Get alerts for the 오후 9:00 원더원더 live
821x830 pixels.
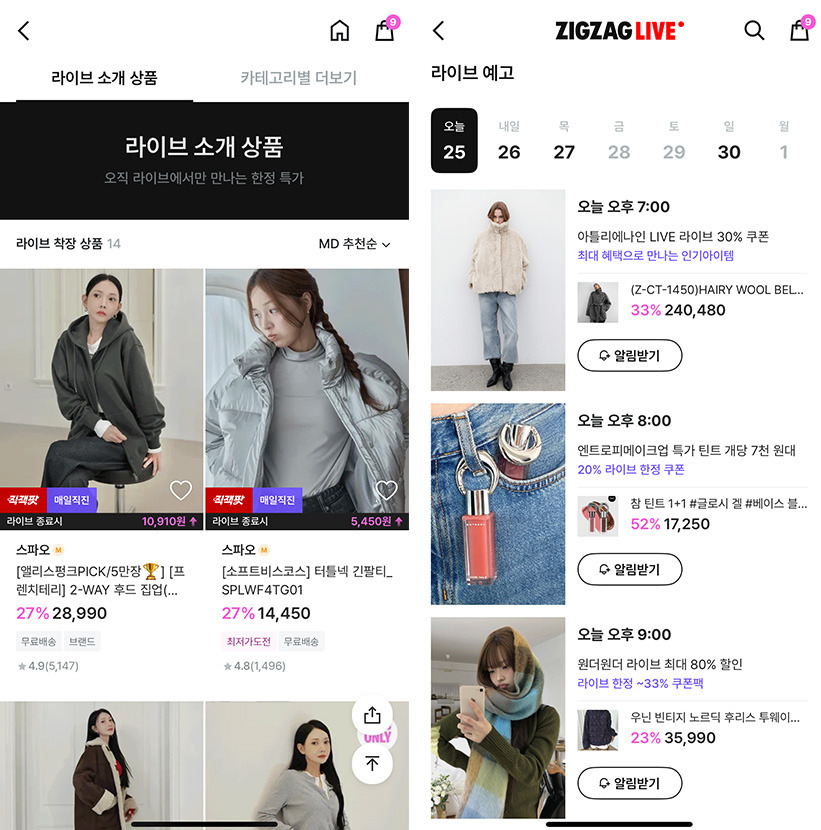tap(629, 783)
